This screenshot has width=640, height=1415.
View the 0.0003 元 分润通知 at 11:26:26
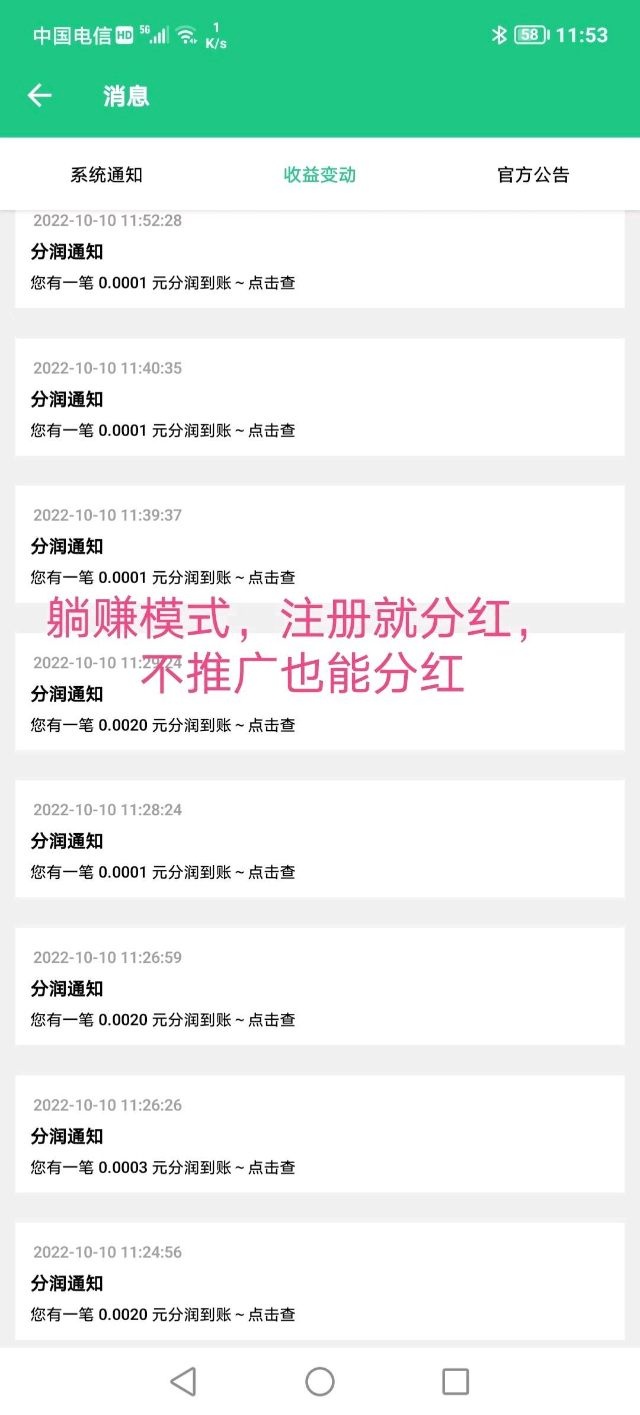tap(319, 1135)
